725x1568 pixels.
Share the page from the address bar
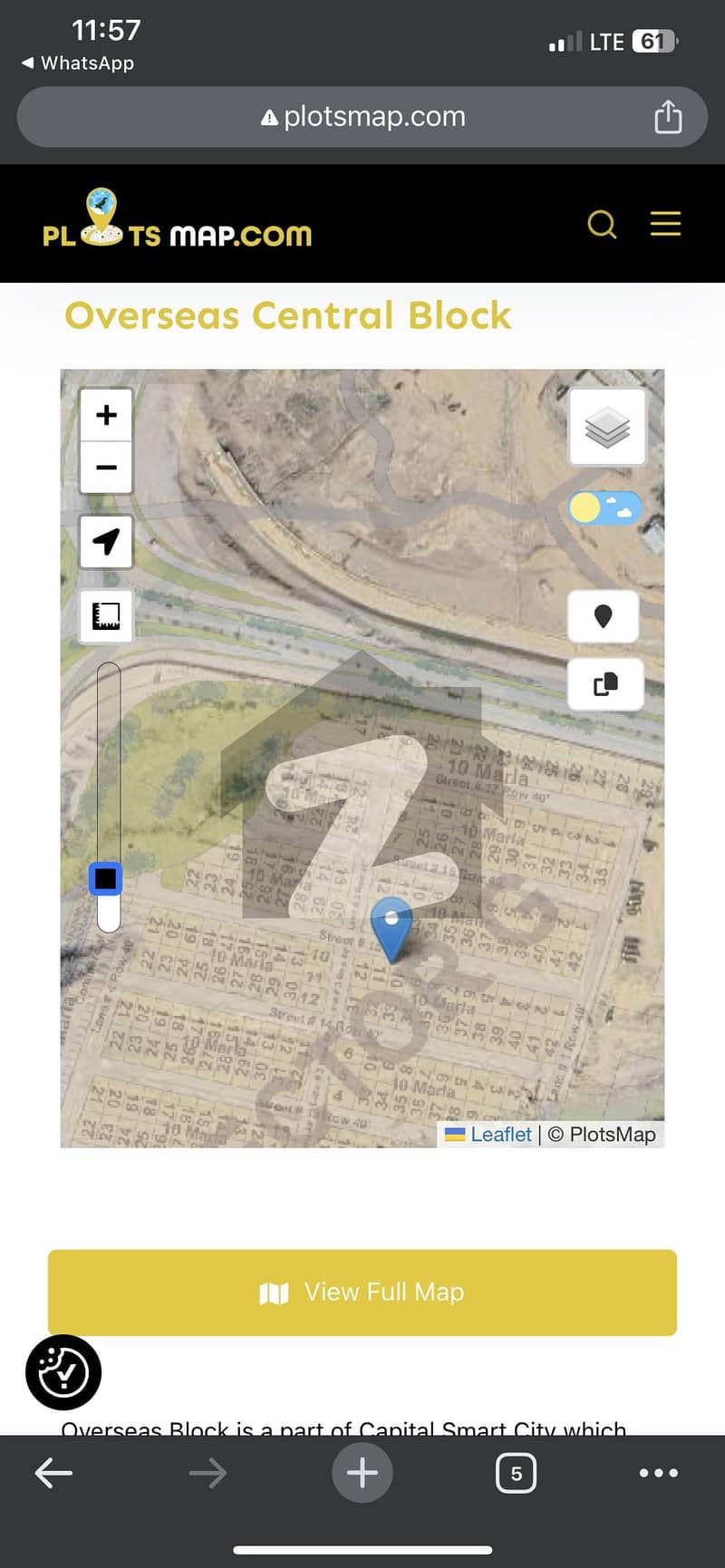tap(668, 117)
